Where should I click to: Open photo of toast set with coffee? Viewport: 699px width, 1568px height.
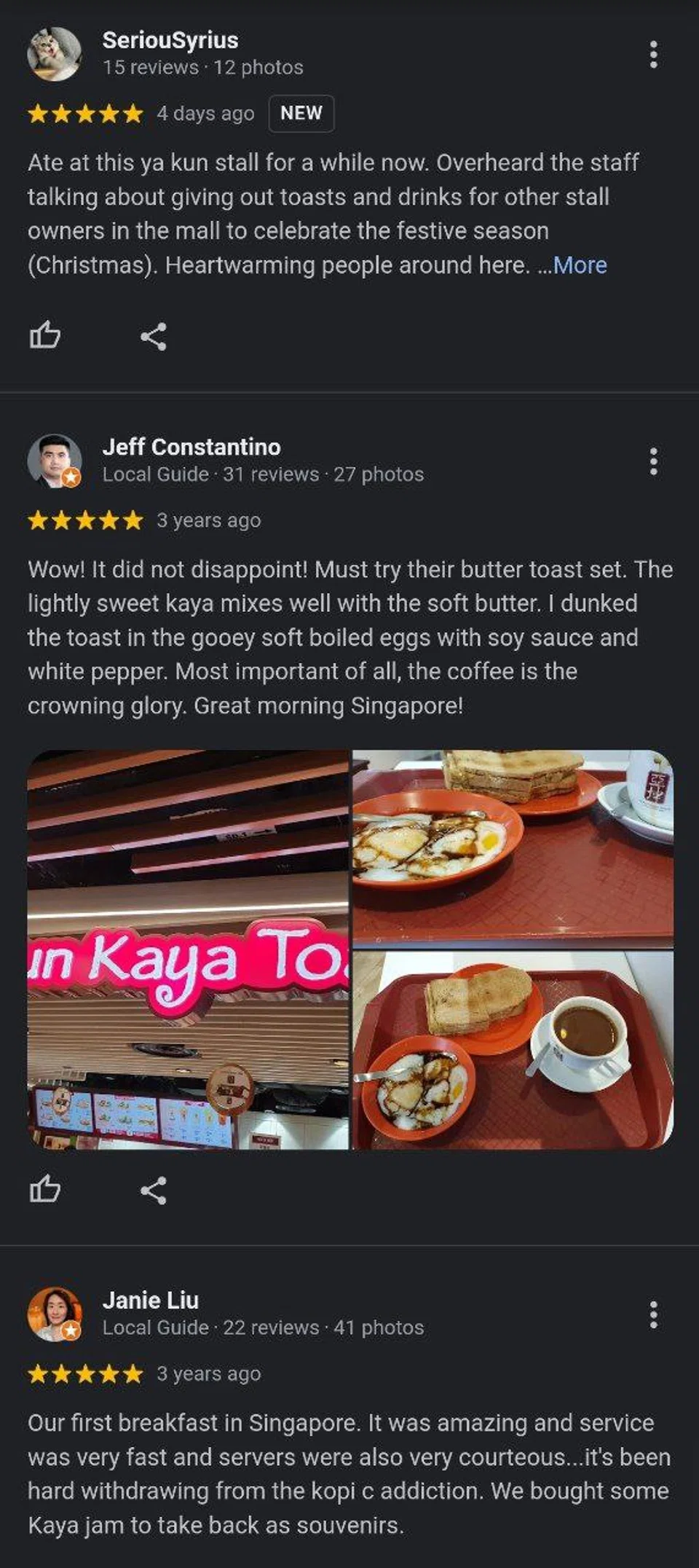(x=513, y=1051)
